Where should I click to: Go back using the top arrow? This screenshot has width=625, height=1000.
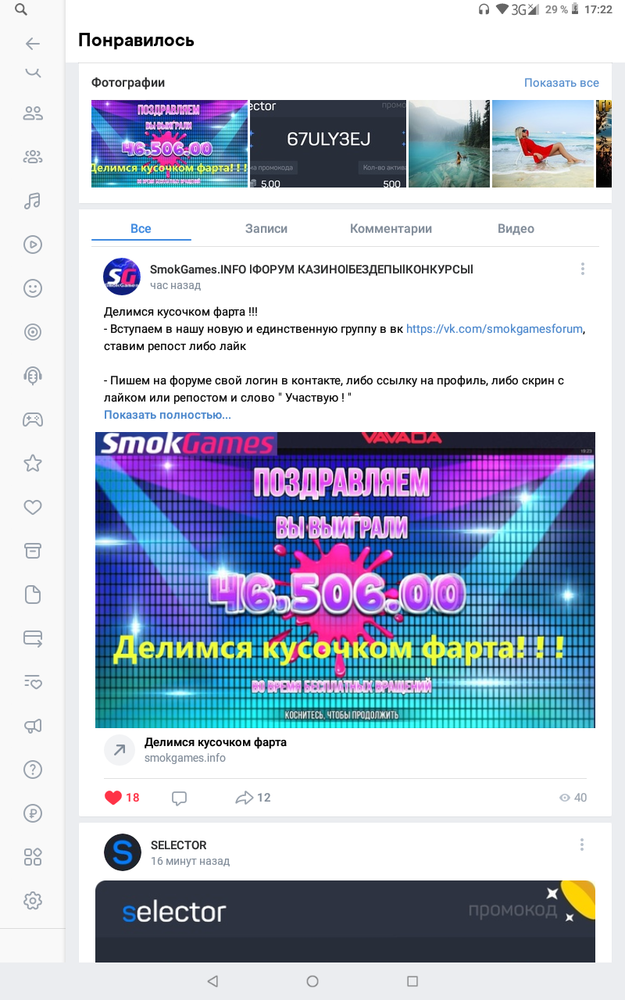[x=33, y=43]
